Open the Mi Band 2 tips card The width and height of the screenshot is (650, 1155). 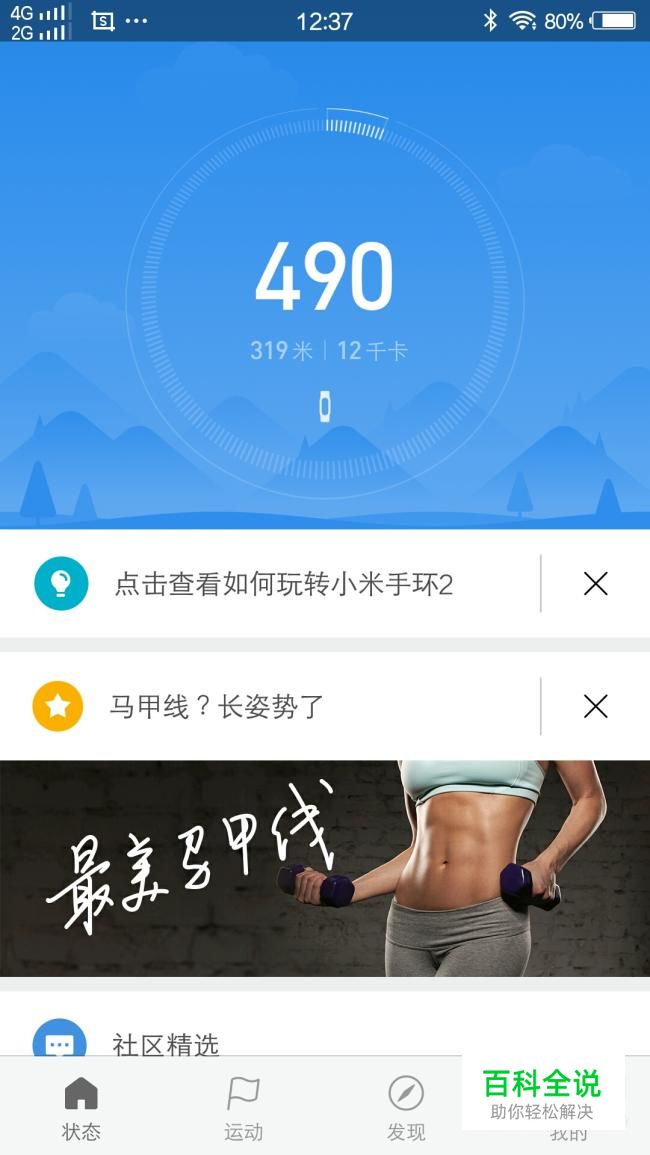pyautogui.click(x=269, y=584)
